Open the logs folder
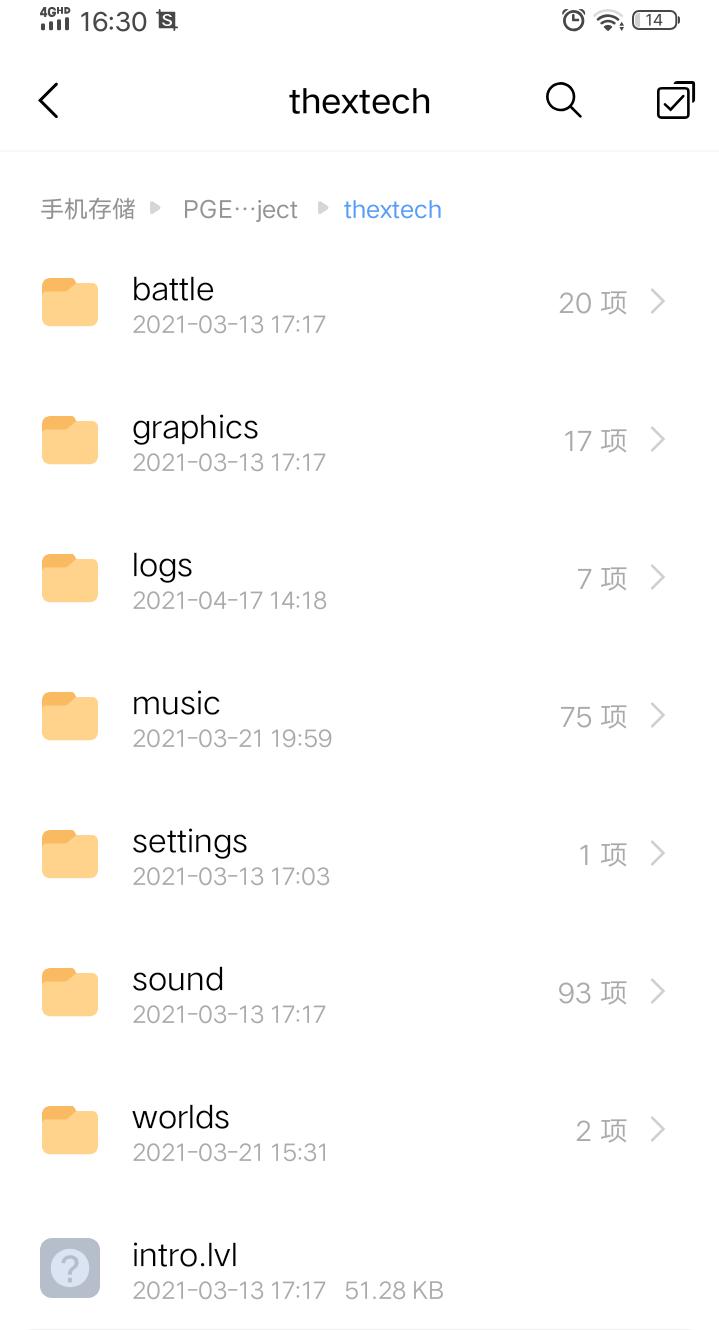This screenshot has width=719, height=1330. 359,579
